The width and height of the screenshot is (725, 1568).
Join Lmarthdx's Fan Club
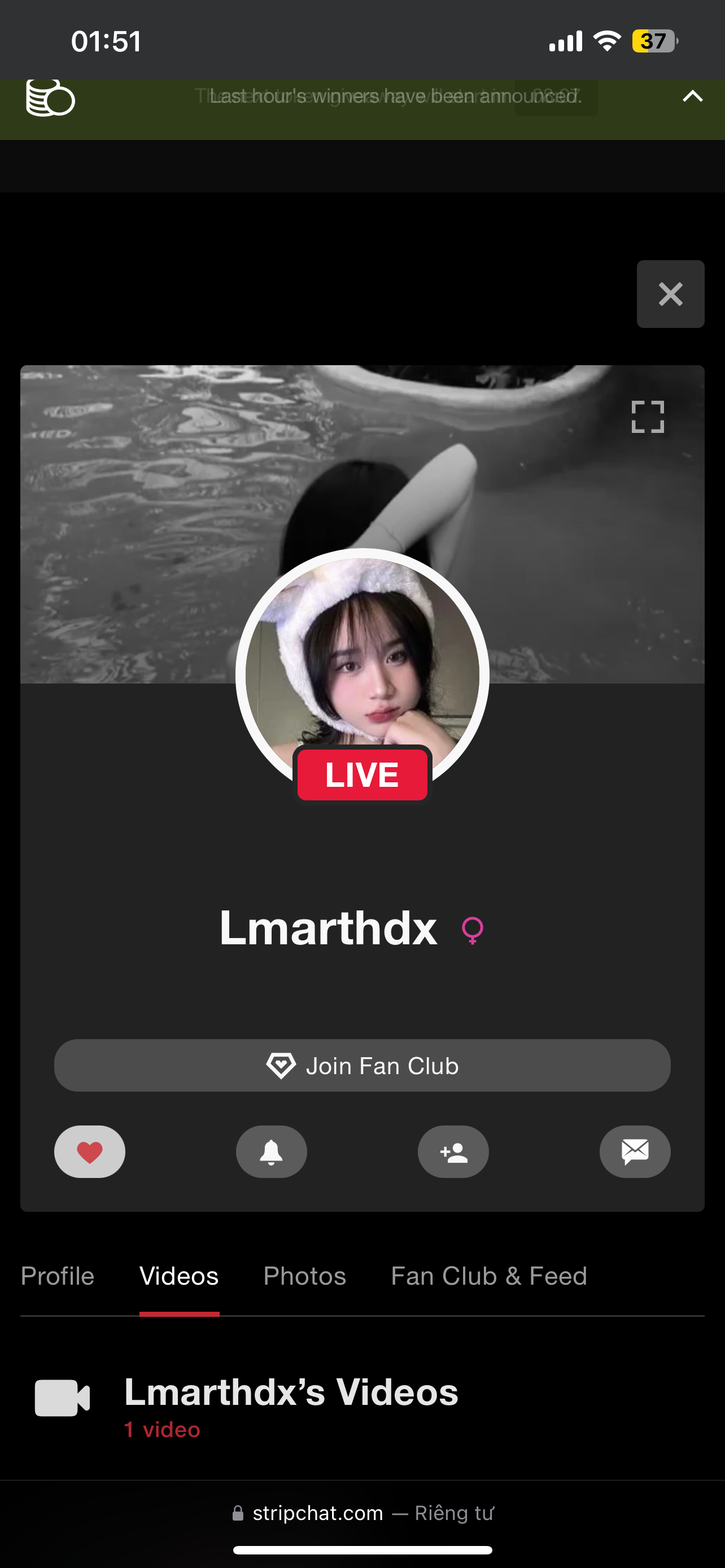pos(362,1066)
